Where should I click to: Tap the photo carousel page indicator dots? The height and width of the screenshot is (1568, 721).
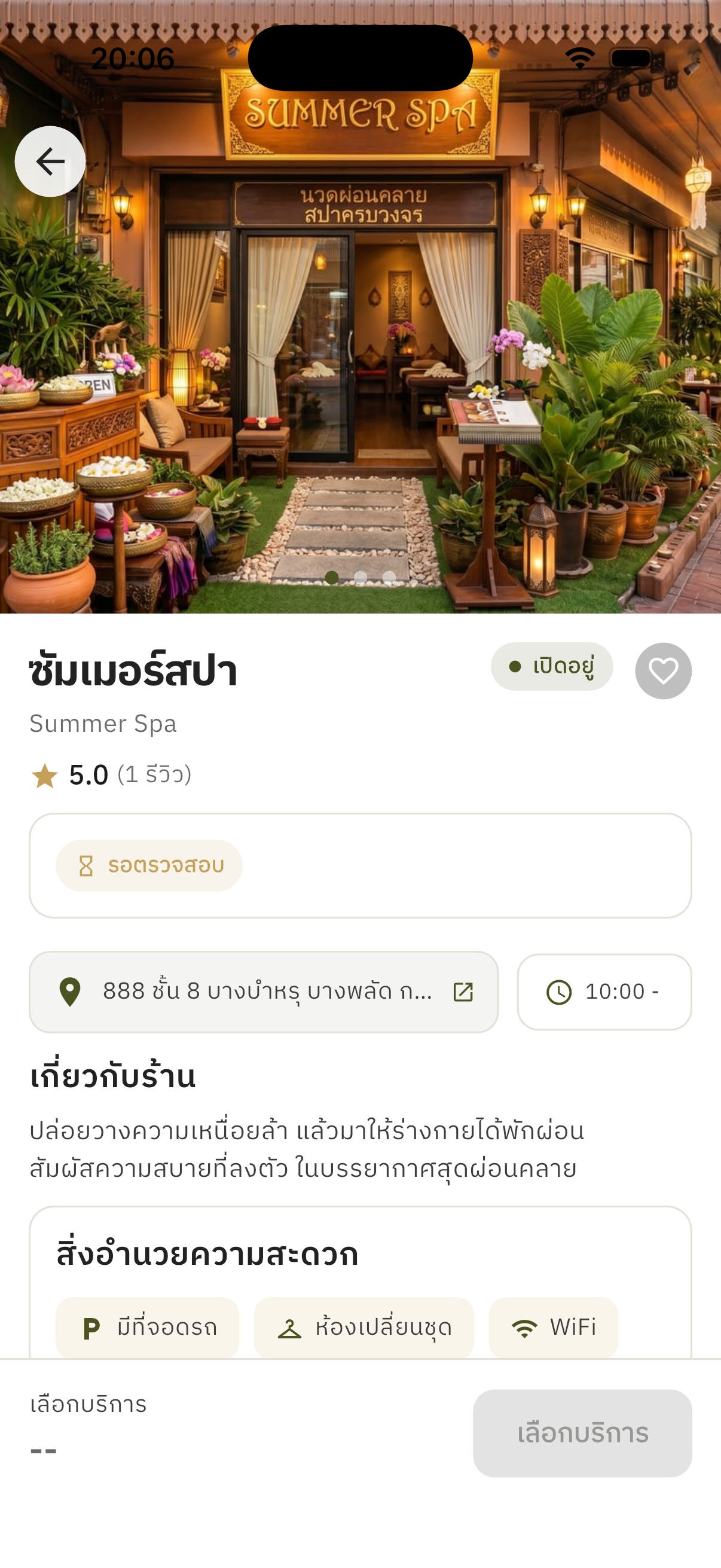(x=360, y=577)
